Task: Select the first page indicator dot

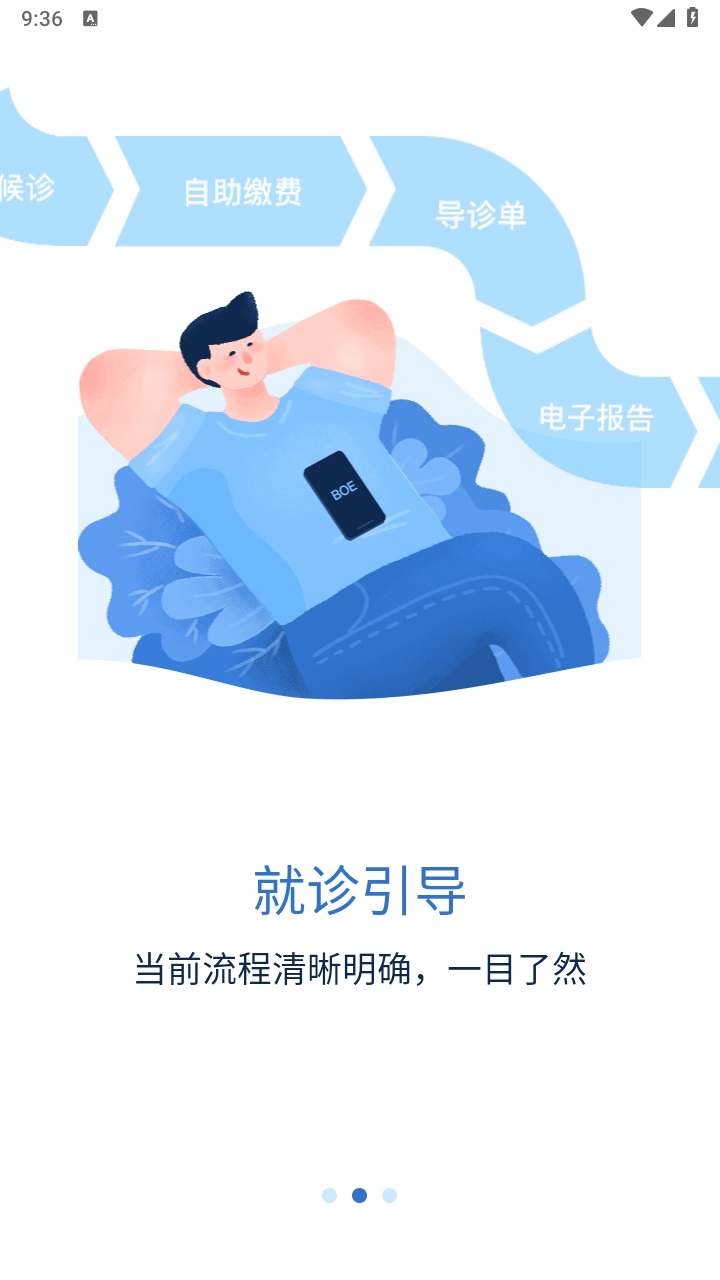Action: point(329,1195)
